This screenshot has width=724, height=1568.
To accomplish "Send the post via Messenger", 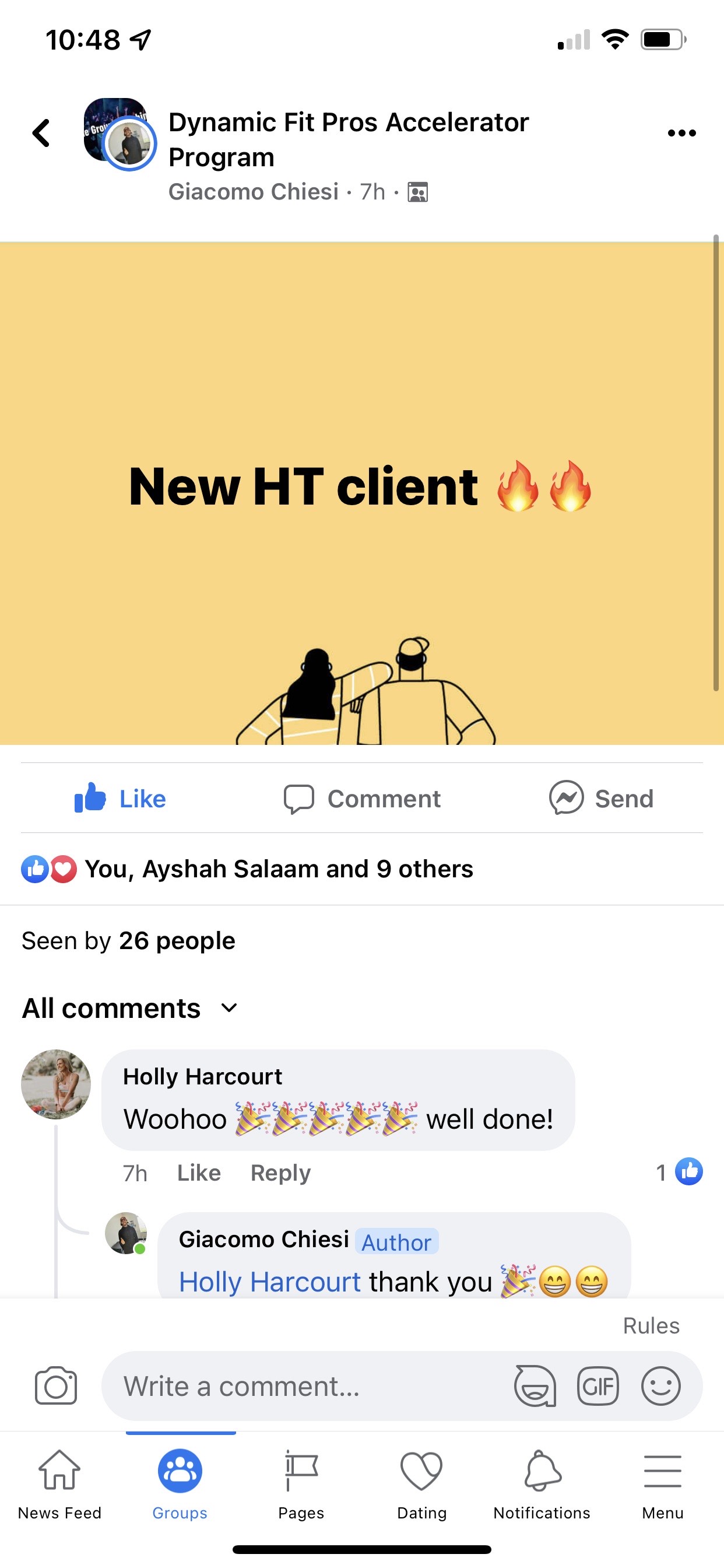I will [601, 798].
